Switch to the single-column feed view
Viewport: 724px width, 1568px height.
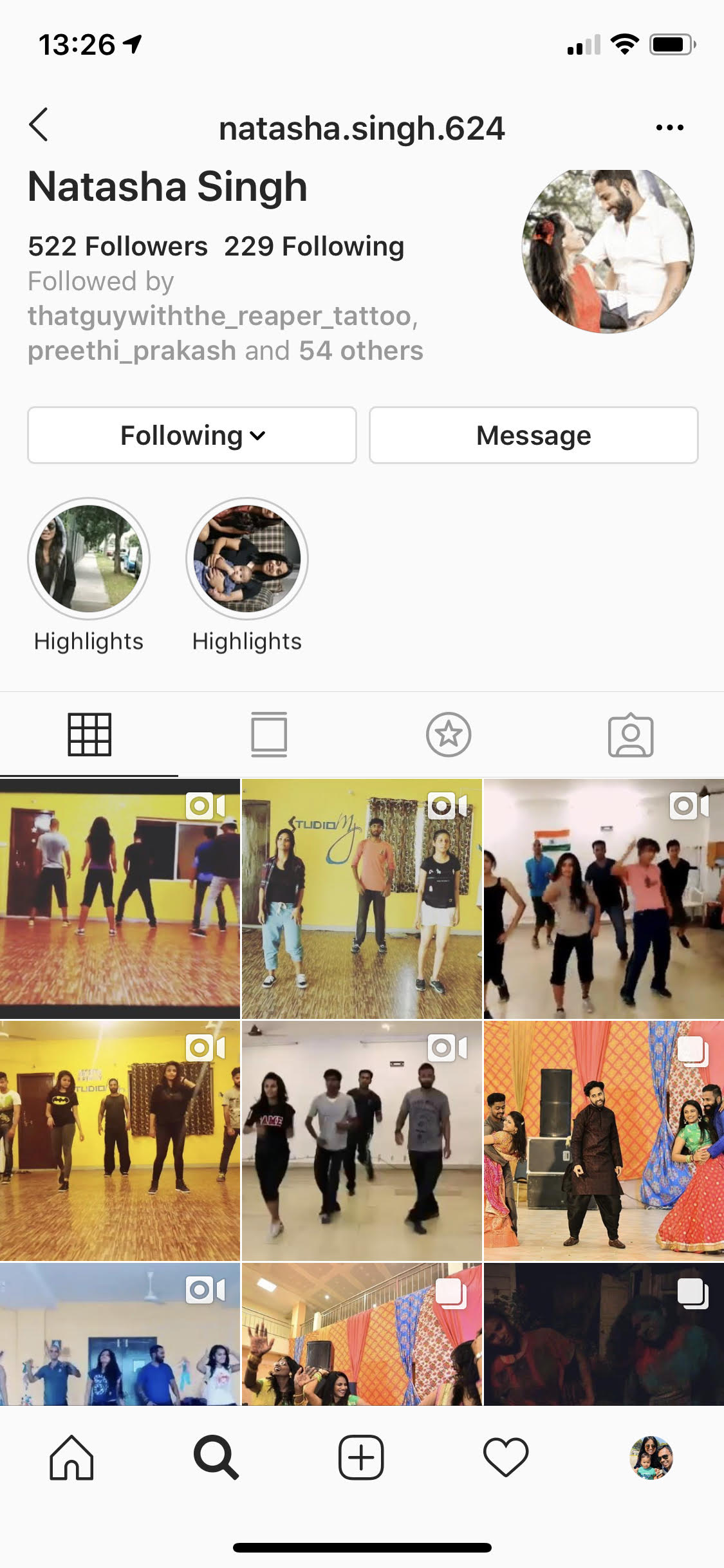pos(269,734)
